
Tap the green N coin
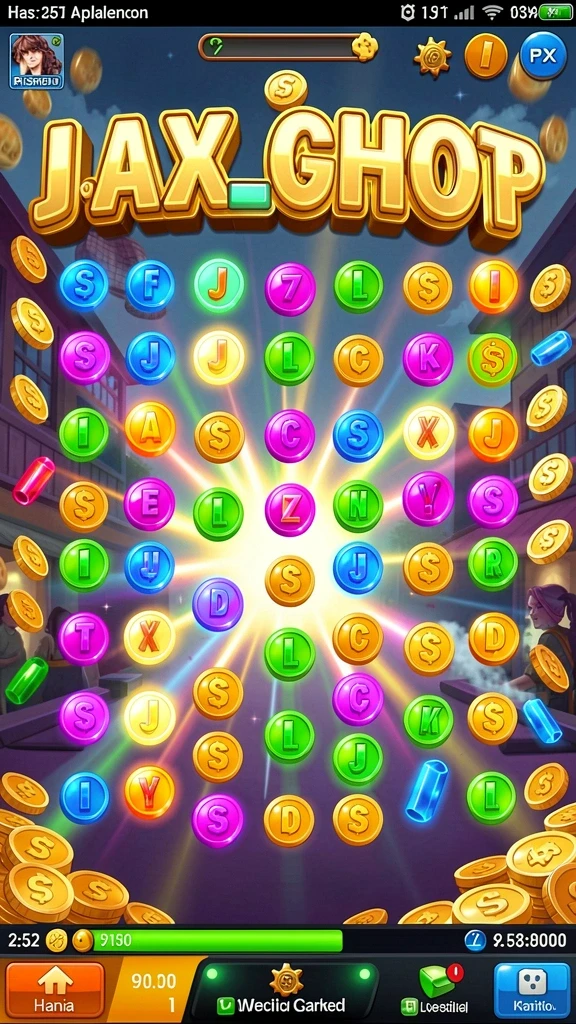pyautogui.click(x=358, y=506)
